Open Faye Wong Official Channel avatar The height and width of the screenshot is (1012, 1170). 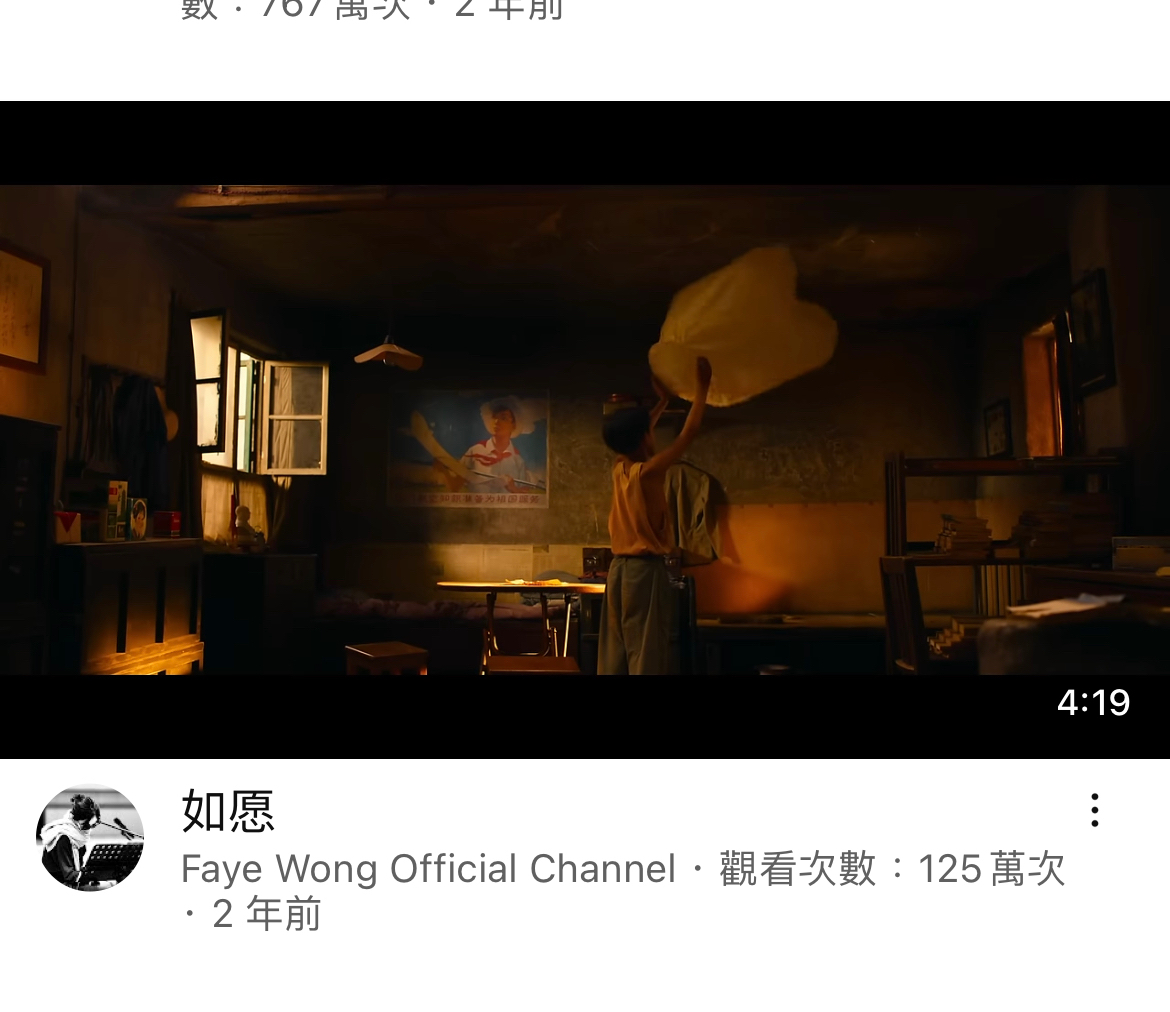pyautogui.click(x=90, y=838)
